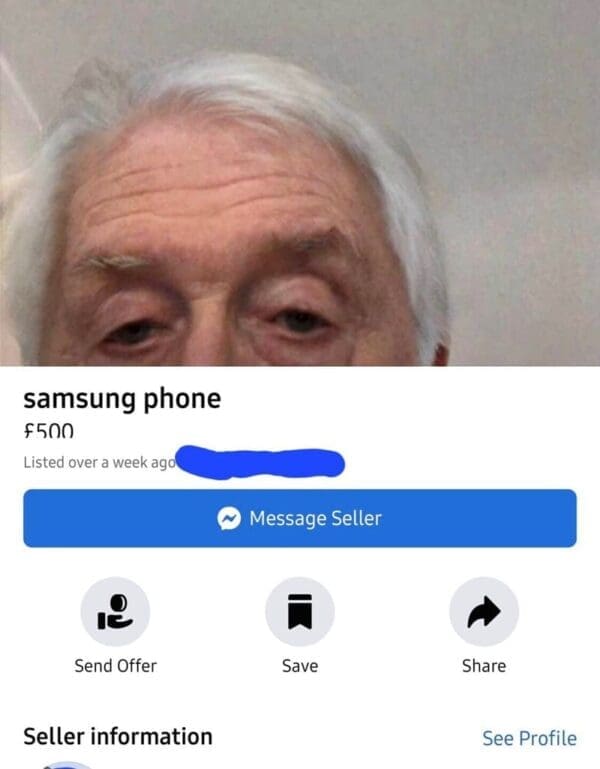Send an offer for this listing
The width and height of the screenshot is (600, 769).
[115, 612]
